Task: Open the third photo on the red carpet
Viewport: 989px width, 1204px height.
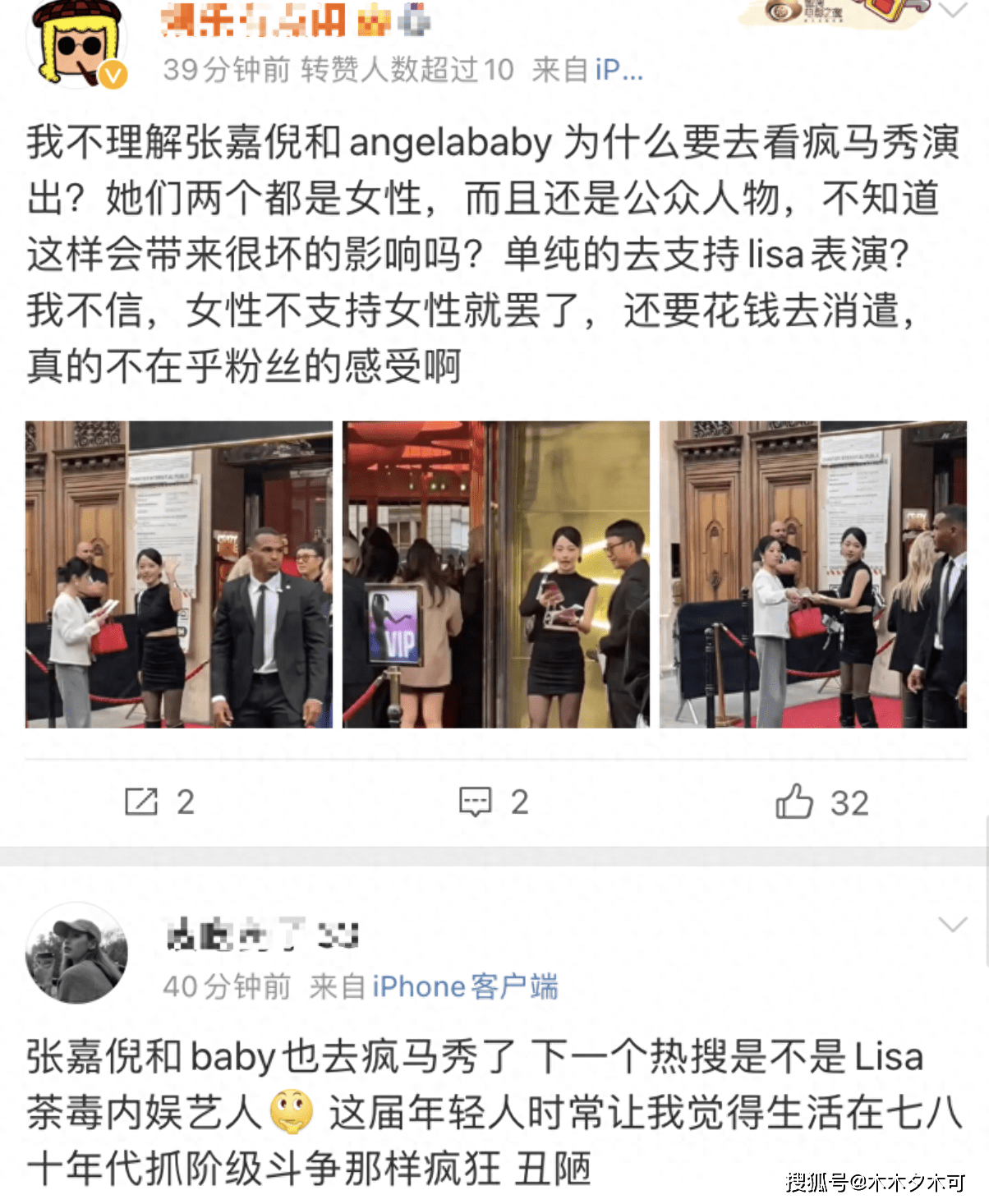Action: click(x=812, y=575)
